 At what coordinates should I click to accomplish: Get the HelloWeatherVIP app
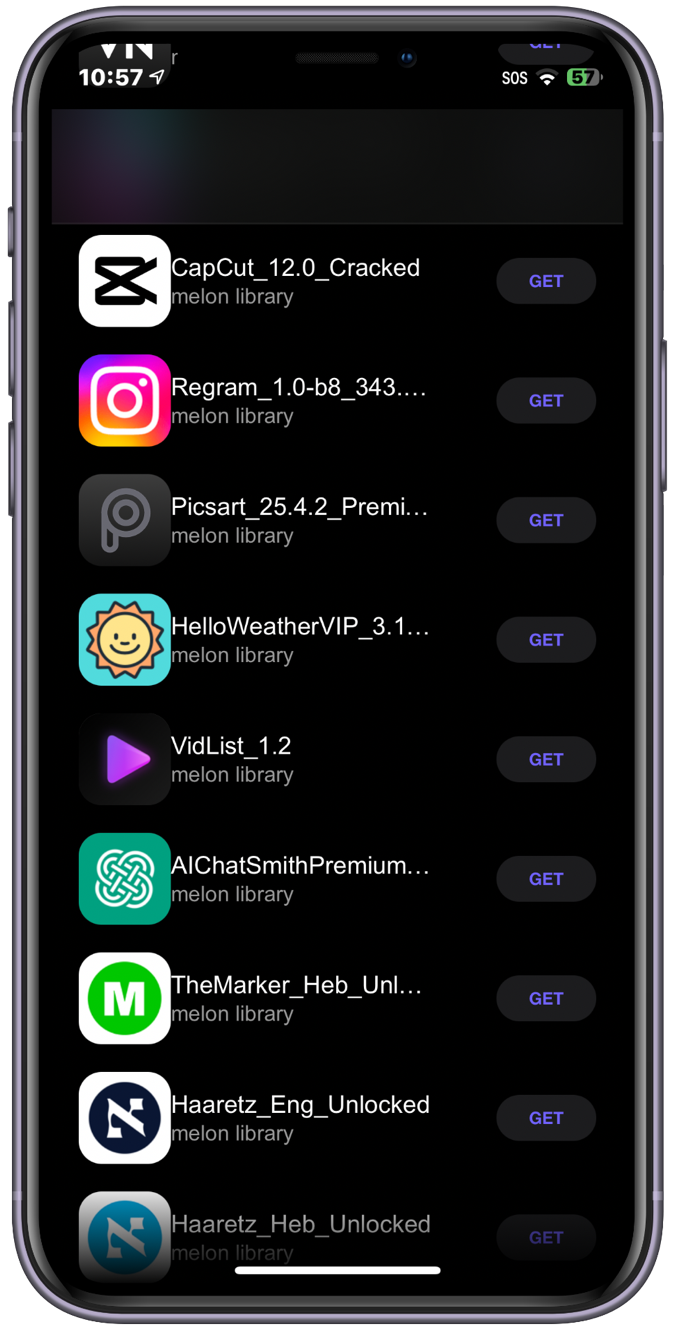(x=546, y=640)
